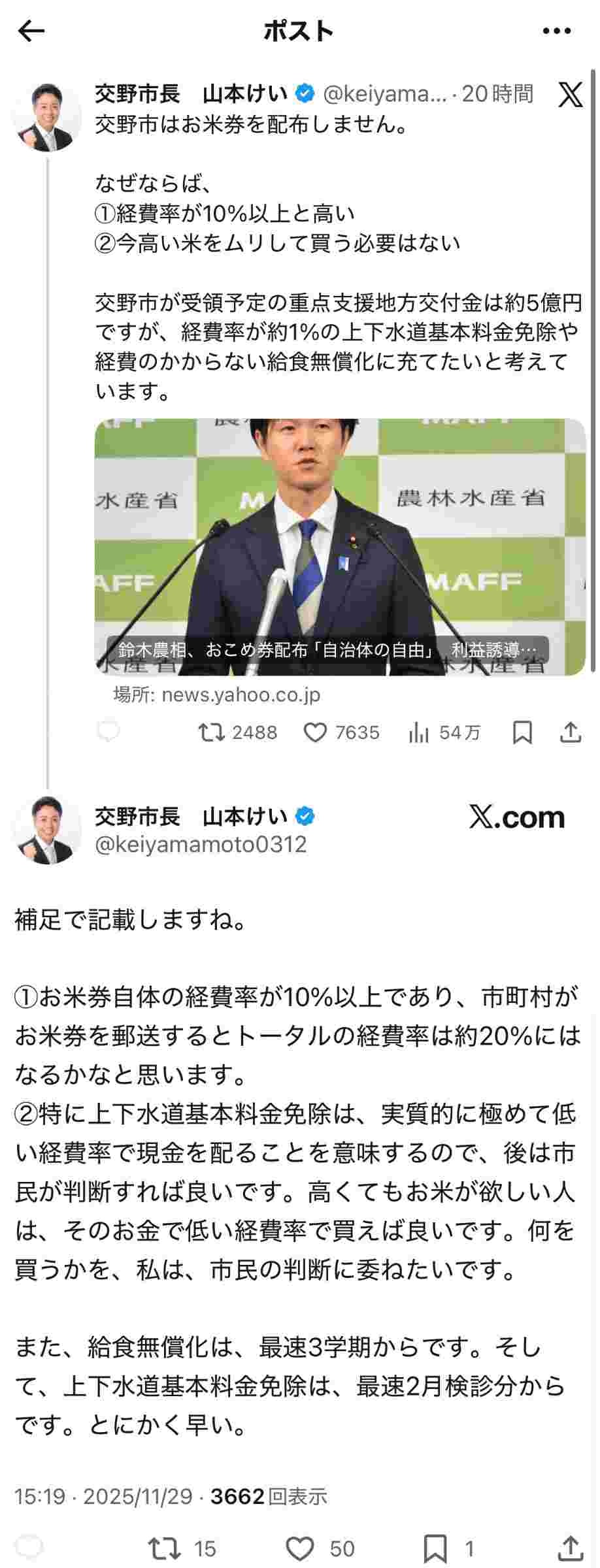Open the avatar on the first post
The width and height of the screenshot is (600, 1568).
(x=47, y=118)
